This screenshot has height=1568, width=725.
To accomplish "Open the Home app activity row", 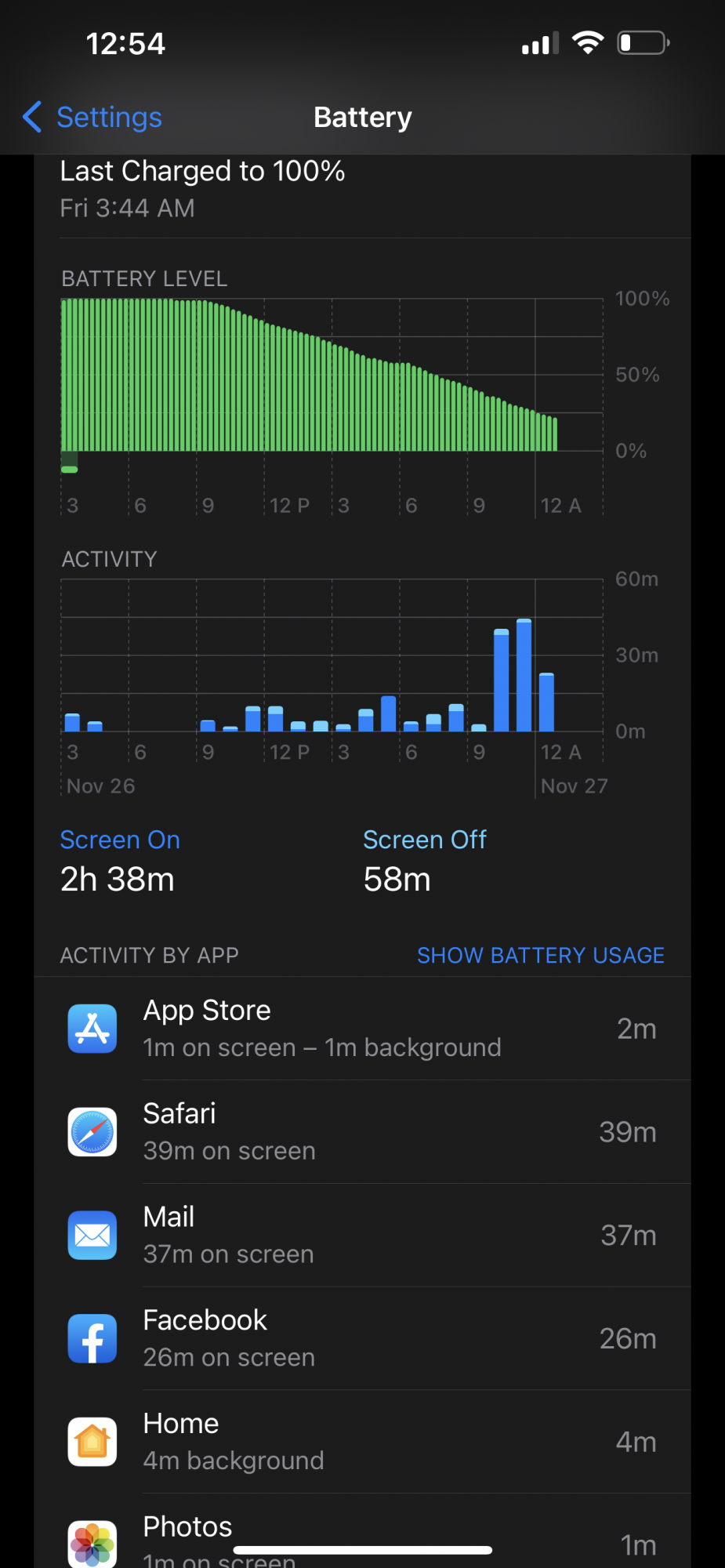I will click(x=362, y=1442).
